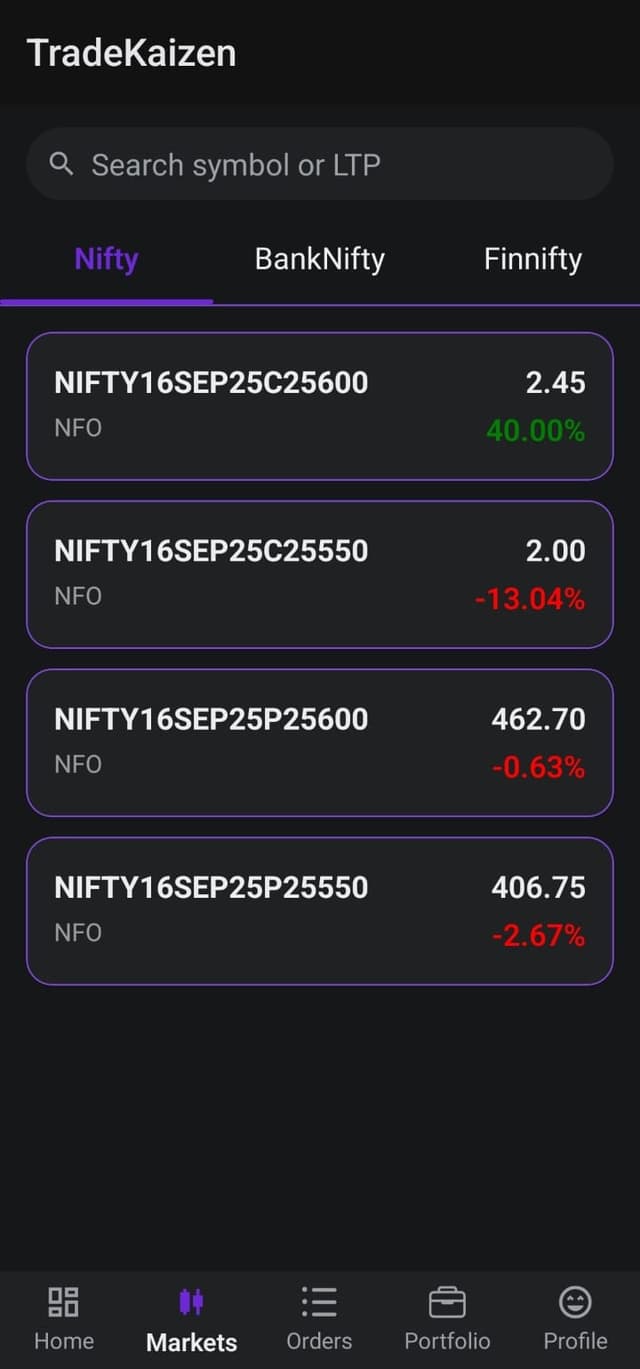The height and width of the screenshot is (1369, 640).
Task: Open the NIFTY16SEP25C25550 contract card
Action: pyautogui.click(x=320, y=574)
